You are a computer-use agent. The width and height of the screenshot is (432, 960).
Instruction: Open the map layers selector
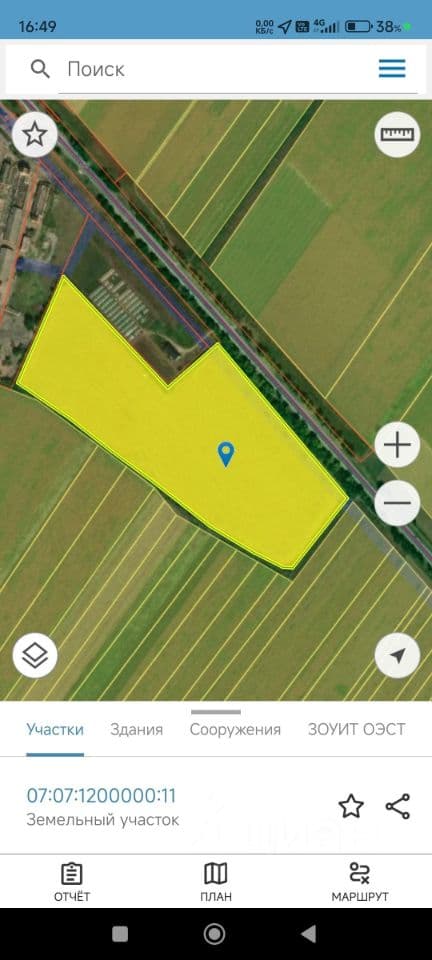(35, 656)
